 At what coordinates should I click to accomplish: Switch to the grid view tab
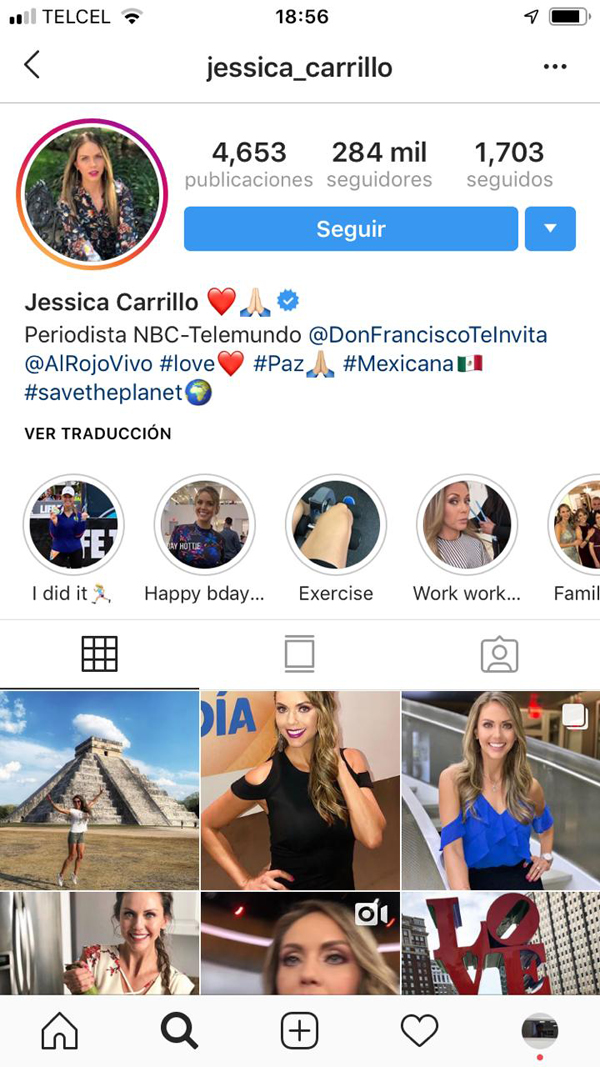pos(99,654)
